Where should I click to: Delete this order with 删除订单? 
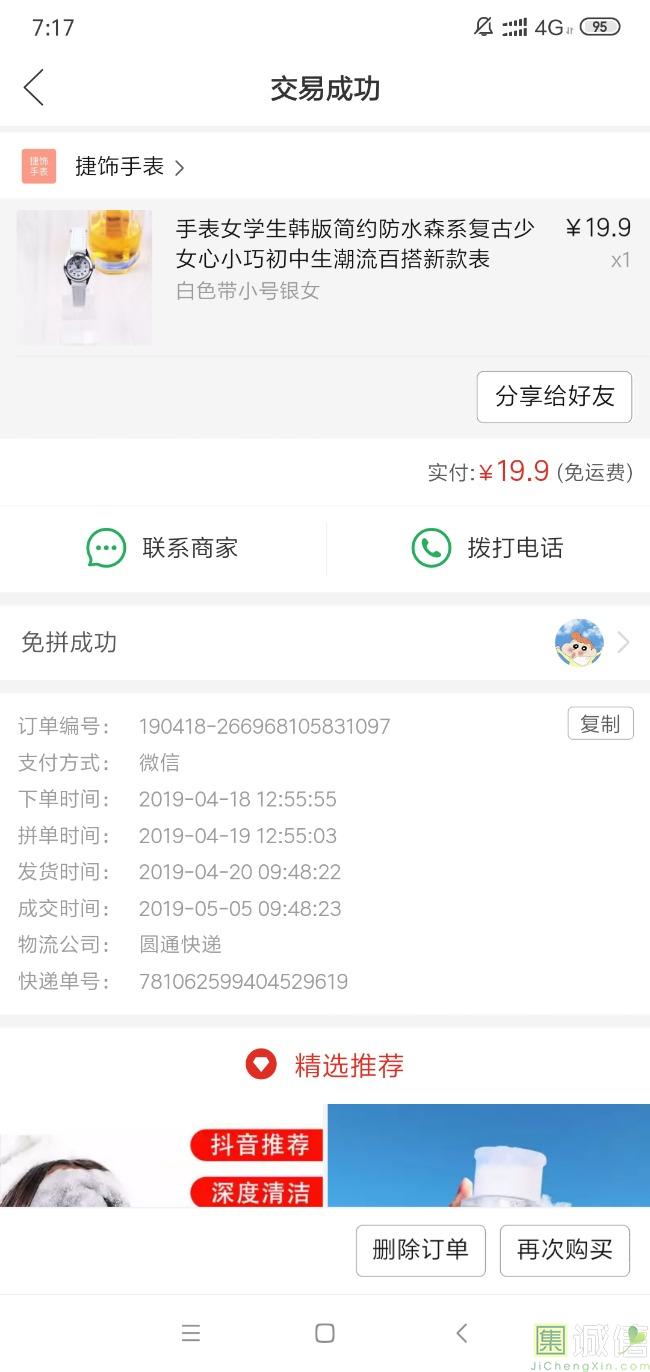pos(420,1250)
